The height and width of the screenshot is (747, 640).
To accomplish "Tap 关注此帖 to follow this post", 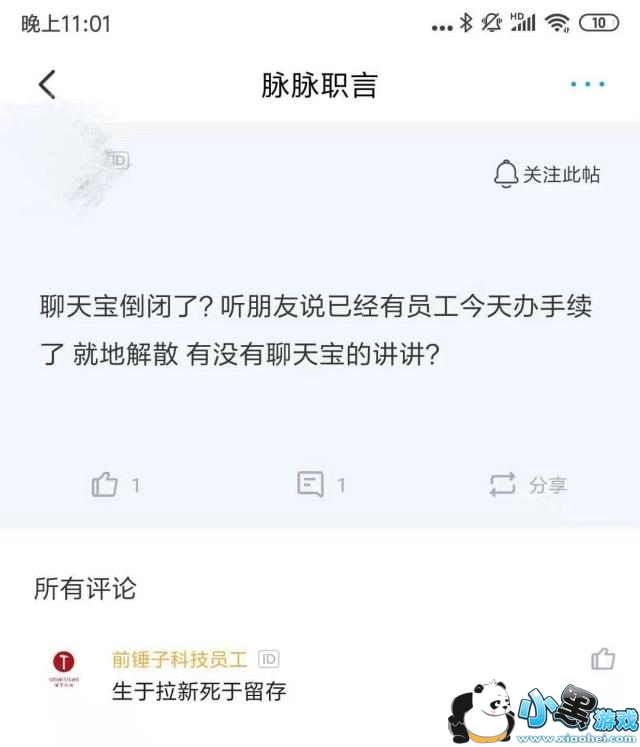I will coord(547,174).
